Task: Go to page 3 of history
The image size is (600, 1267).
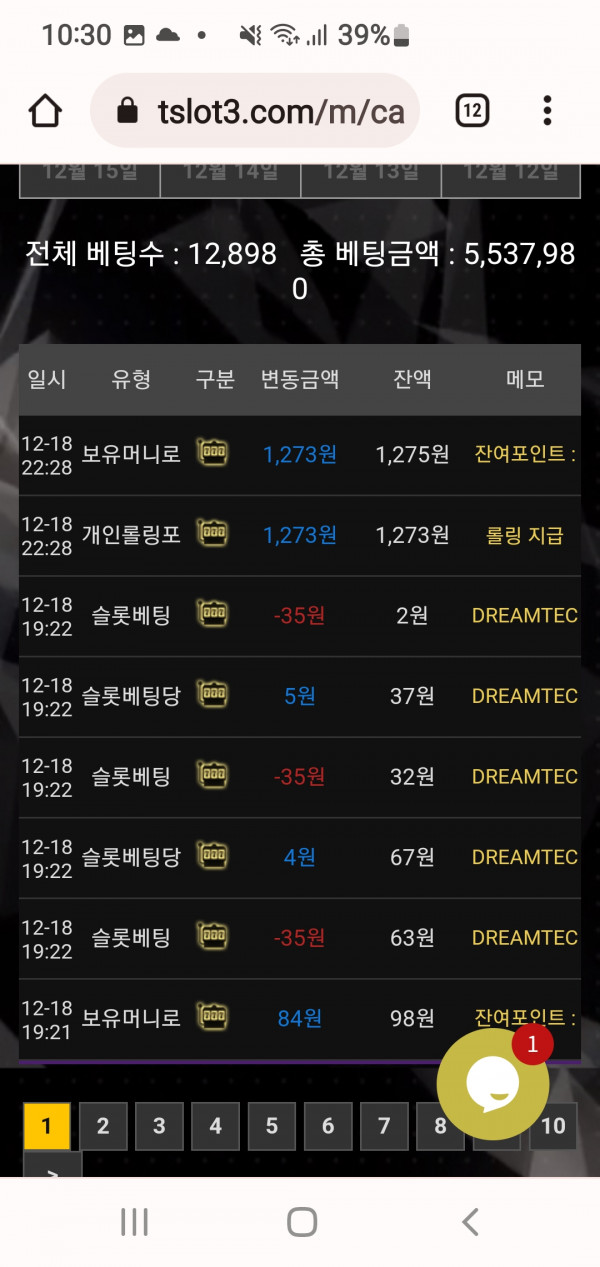Action: [159, 1127]
